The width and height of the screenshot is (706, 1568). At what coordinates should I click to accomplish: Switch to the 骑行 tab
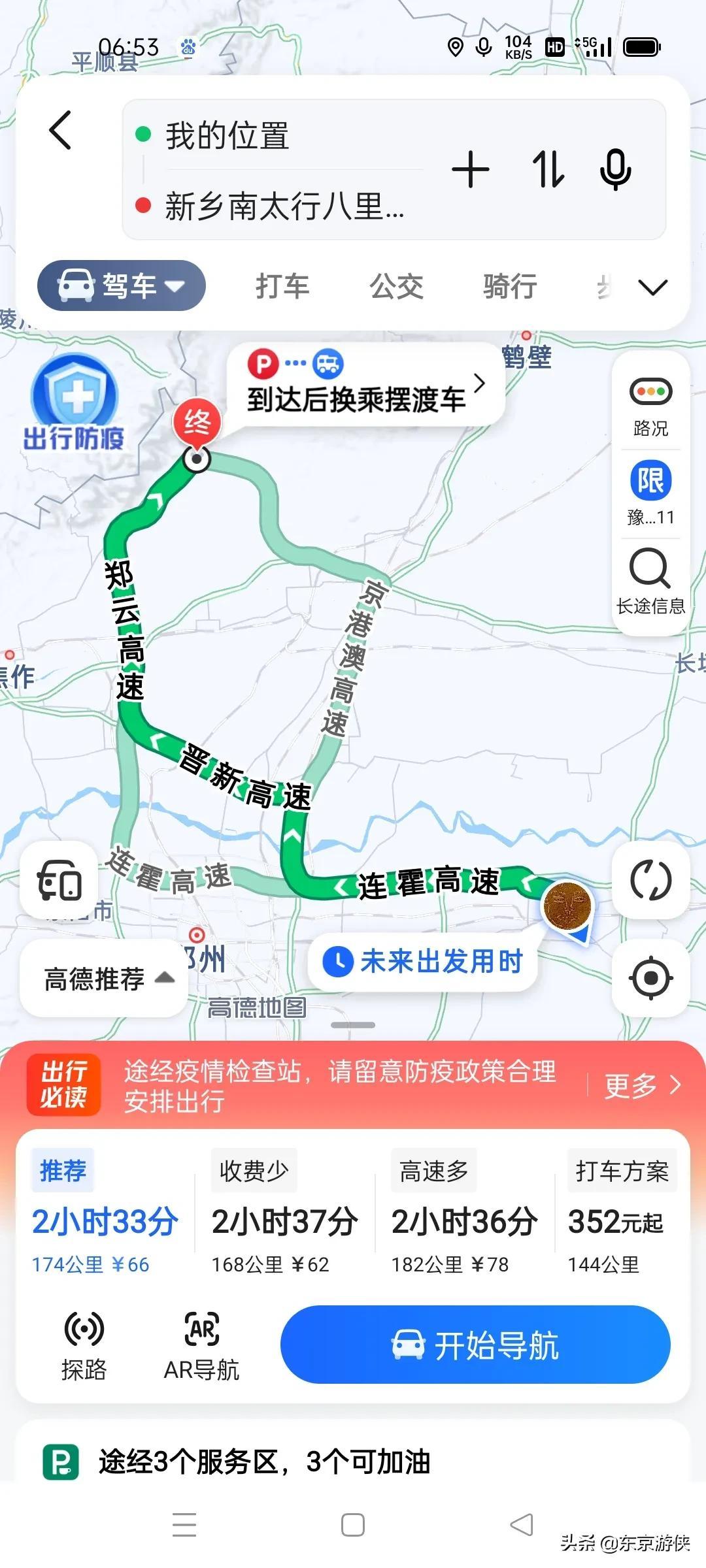pos(510,286)
